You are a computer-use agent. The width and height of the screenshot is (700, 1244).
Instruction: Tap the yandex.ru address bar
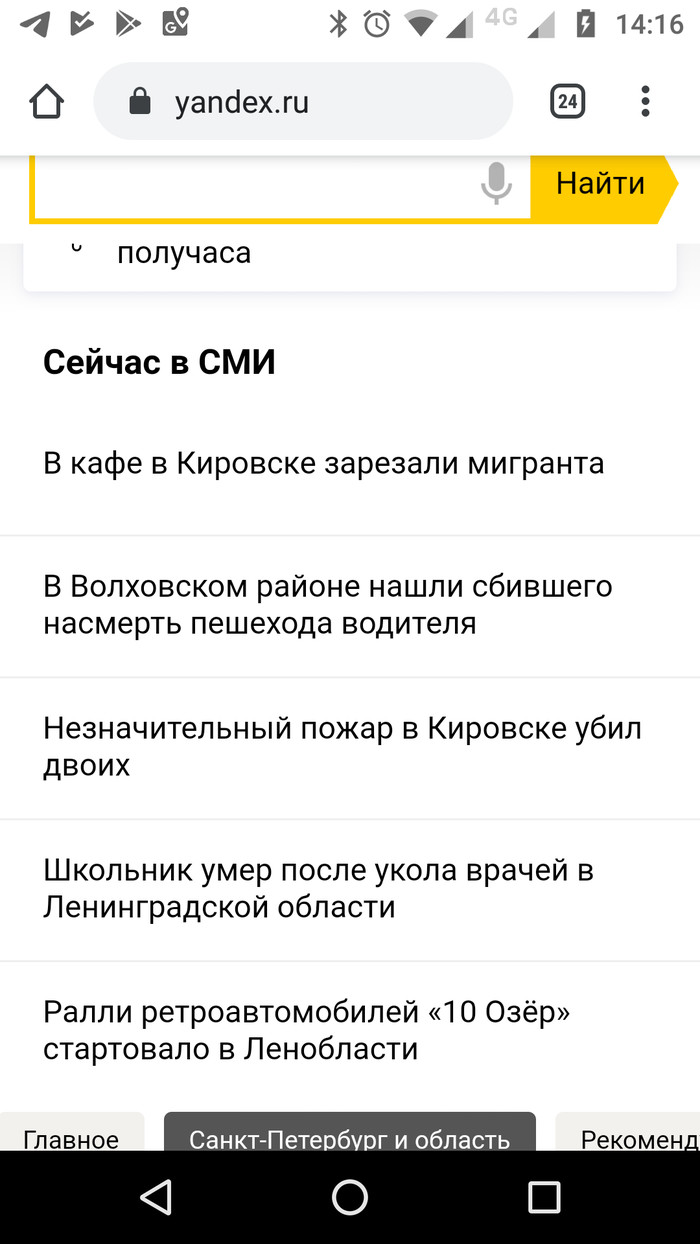(302, 102)
